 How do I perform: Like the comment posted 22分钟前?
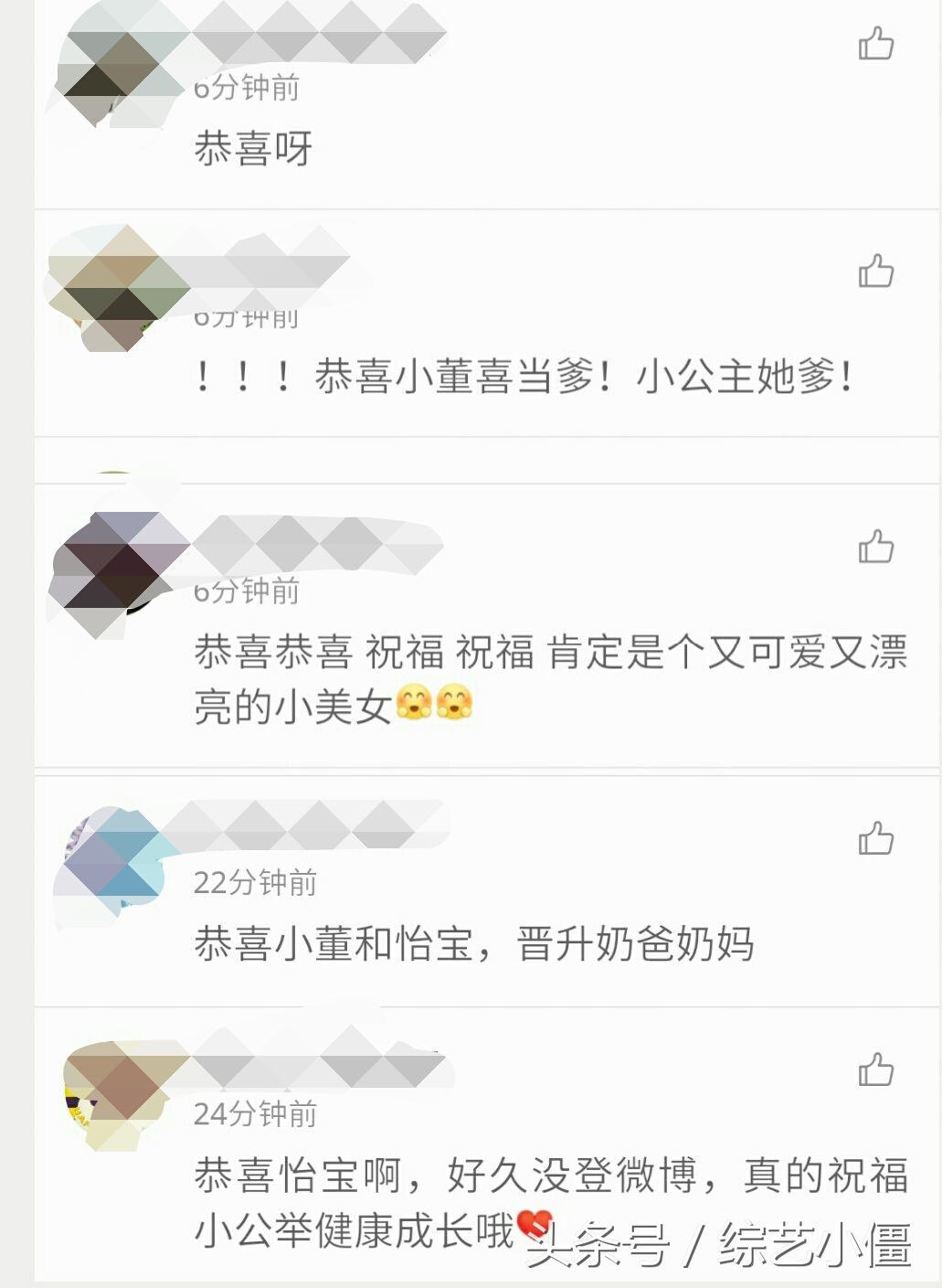[875, 838]
